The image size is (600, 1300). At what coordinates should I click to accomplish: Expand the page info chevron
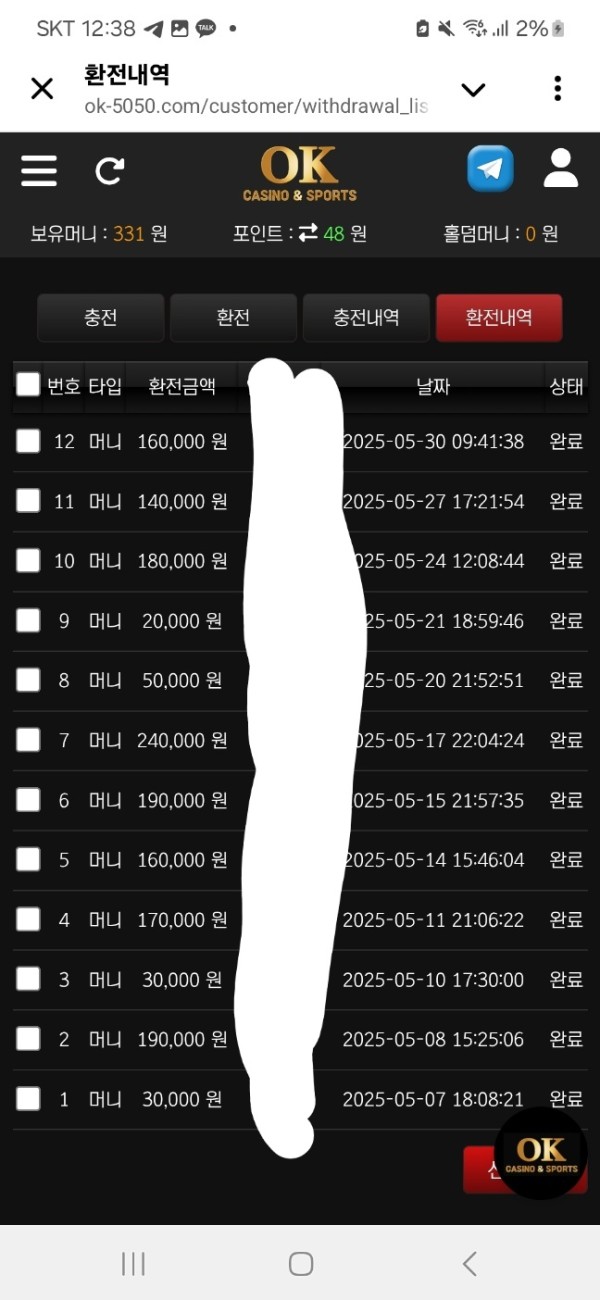[473, 89]
